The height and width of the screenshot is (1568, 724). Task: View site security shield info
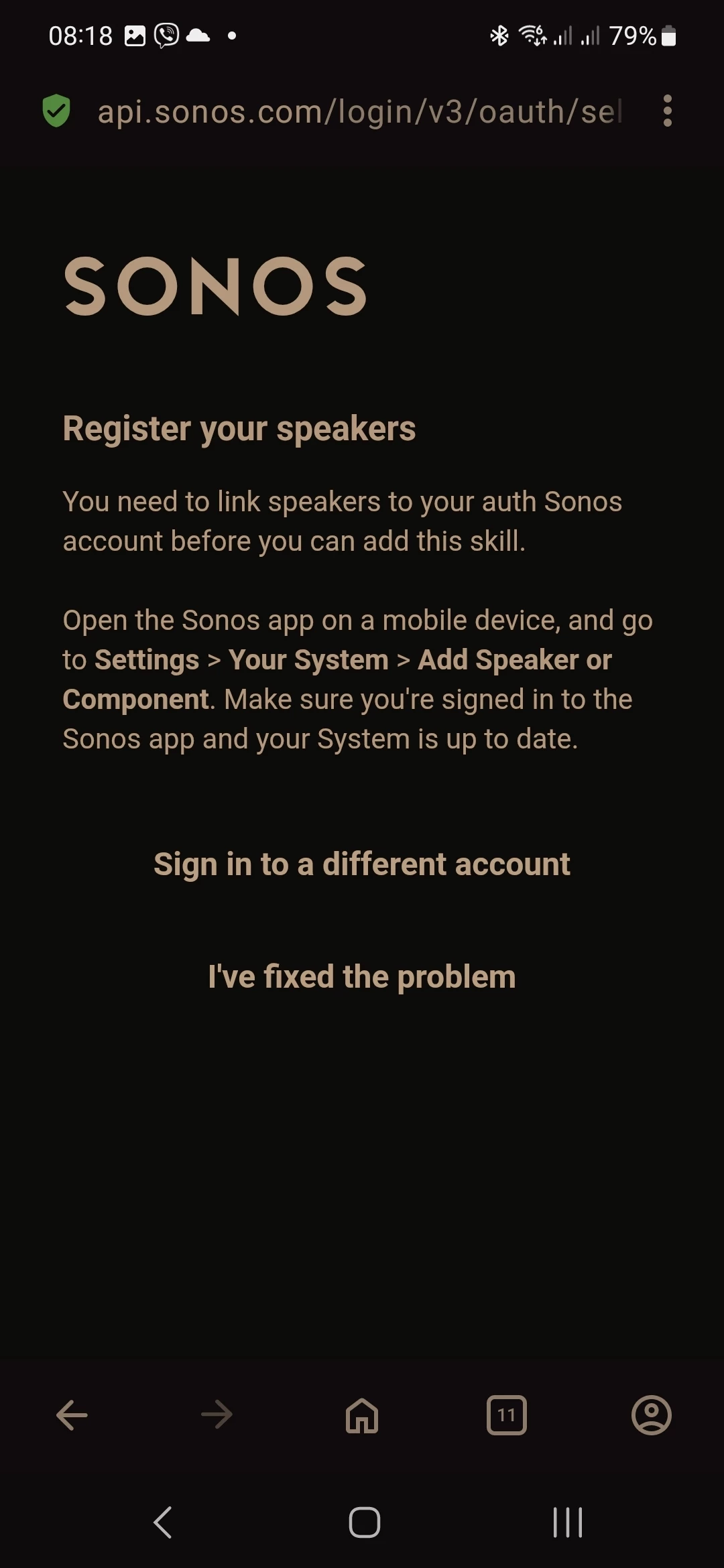[56, 111]
